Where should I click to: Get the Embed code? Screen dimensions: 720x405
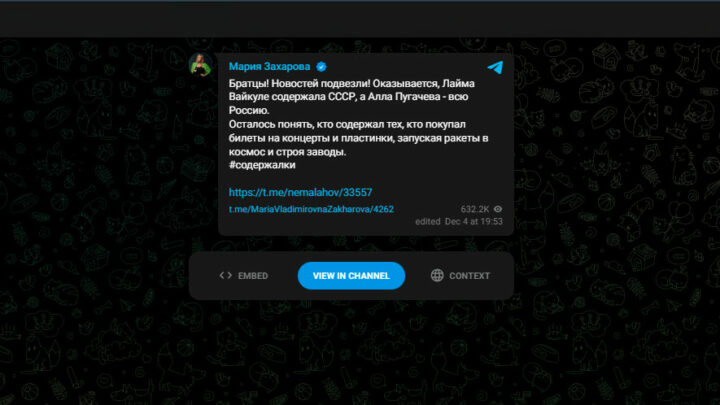[244, 276]
